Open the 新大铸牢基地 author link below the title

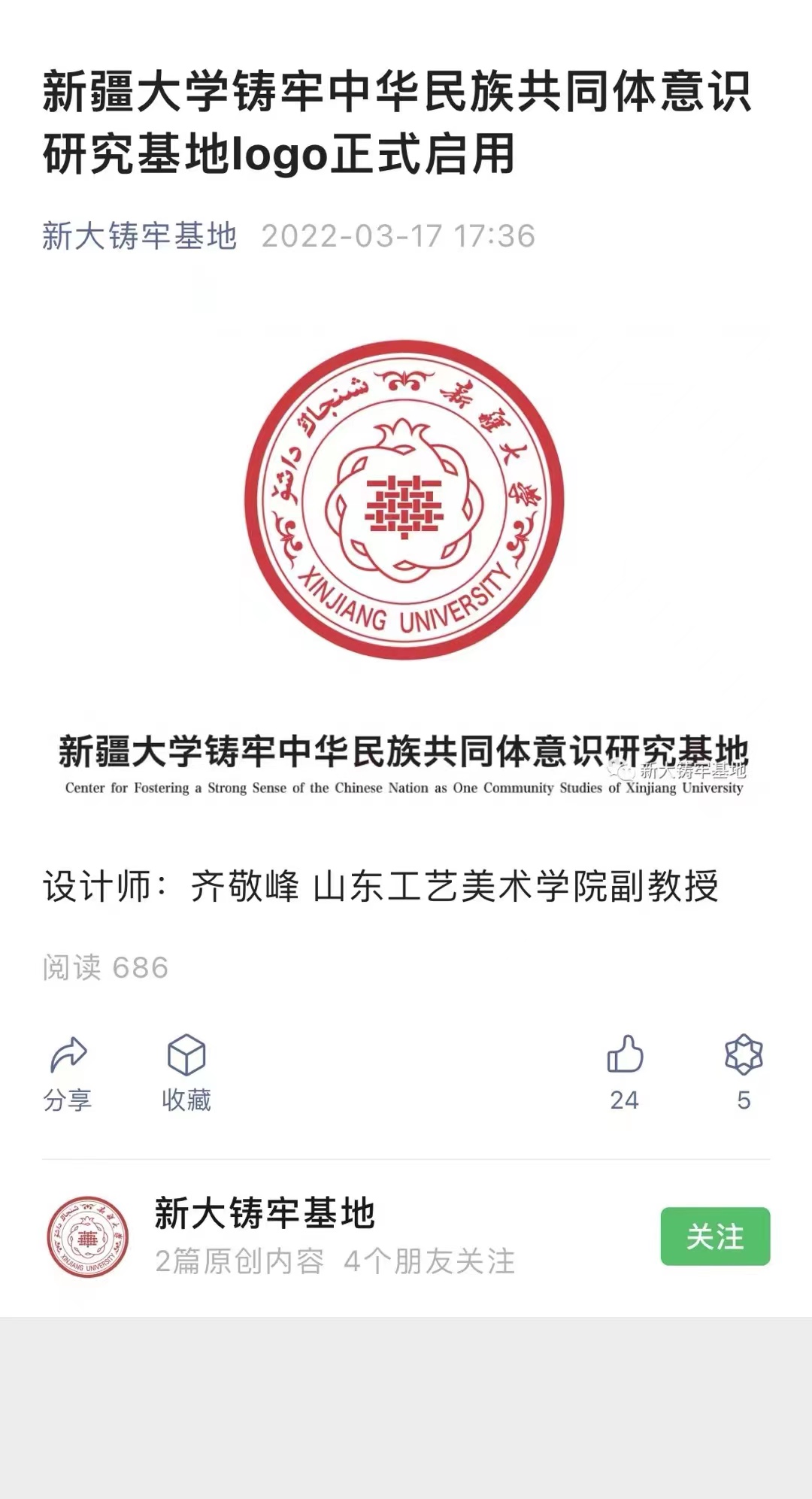(x=139, y=236)
